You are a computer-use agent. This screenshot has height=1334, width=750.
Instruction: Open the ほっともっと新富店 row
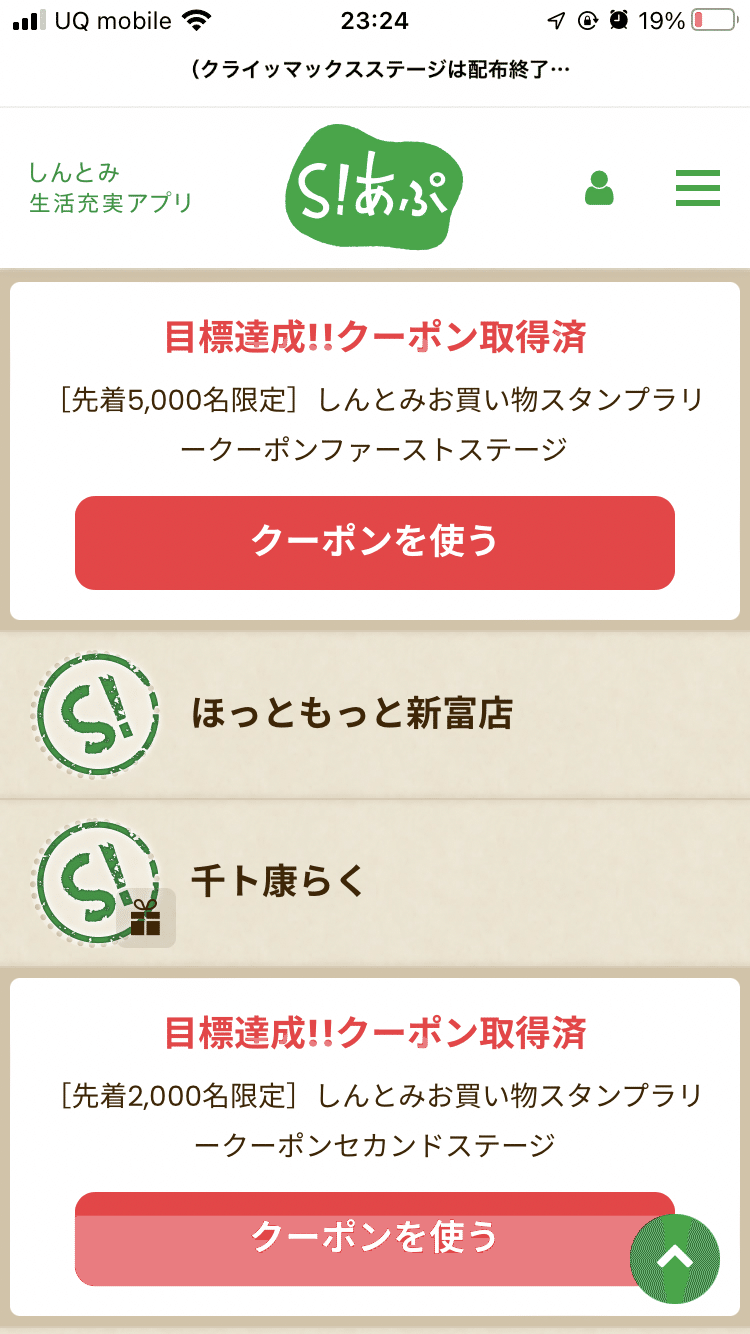coord(375,714)
